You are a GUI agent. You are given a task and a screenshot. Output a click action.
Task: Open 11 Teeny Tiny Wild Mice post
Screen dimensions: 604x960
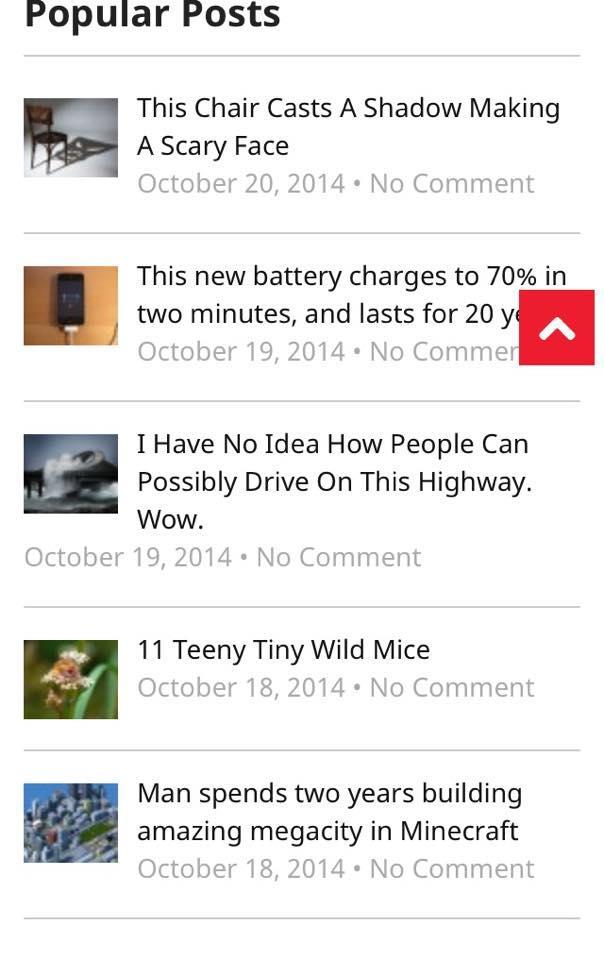coord(283,650)
